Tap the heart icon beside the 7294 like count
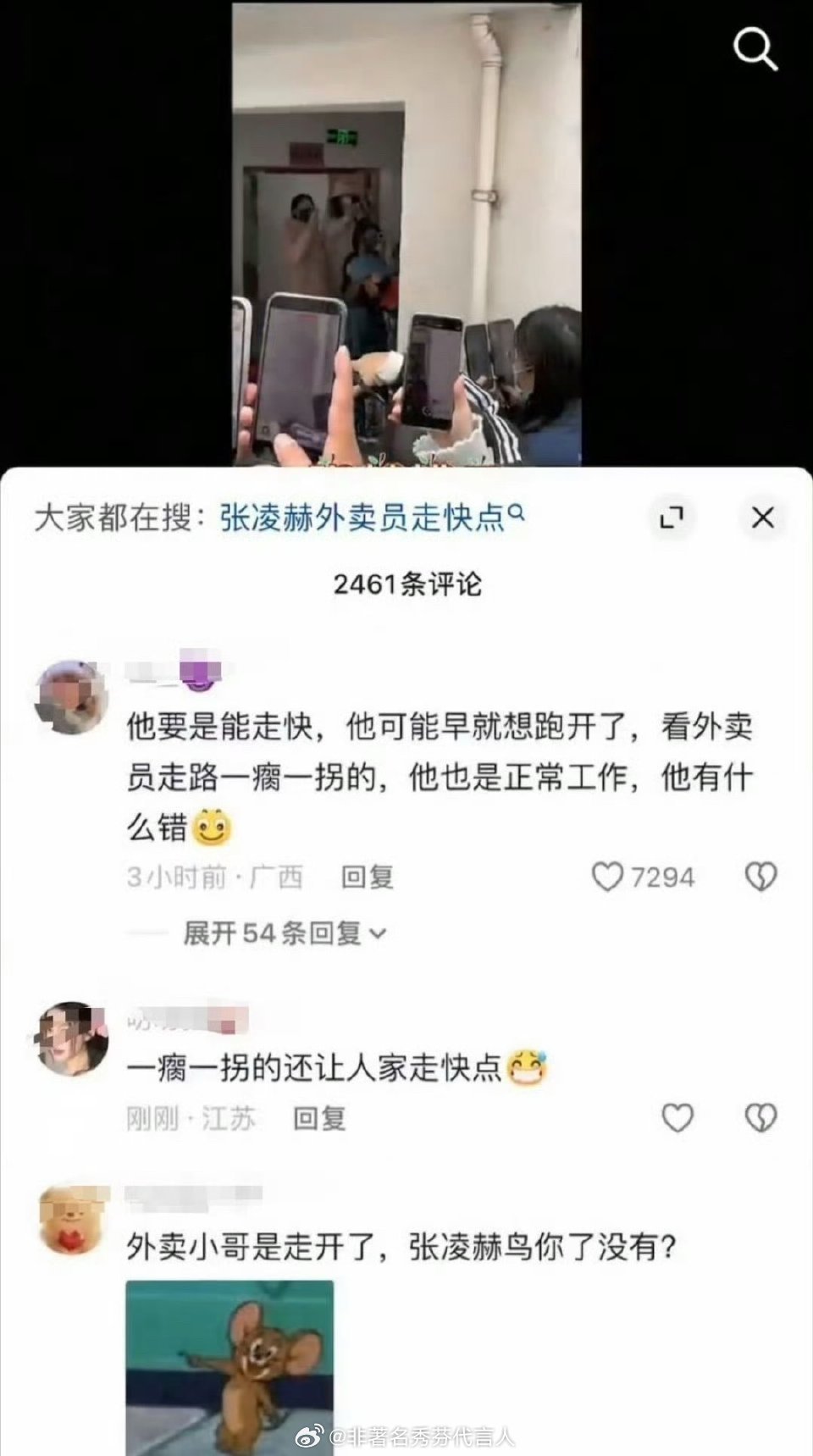 607,877
